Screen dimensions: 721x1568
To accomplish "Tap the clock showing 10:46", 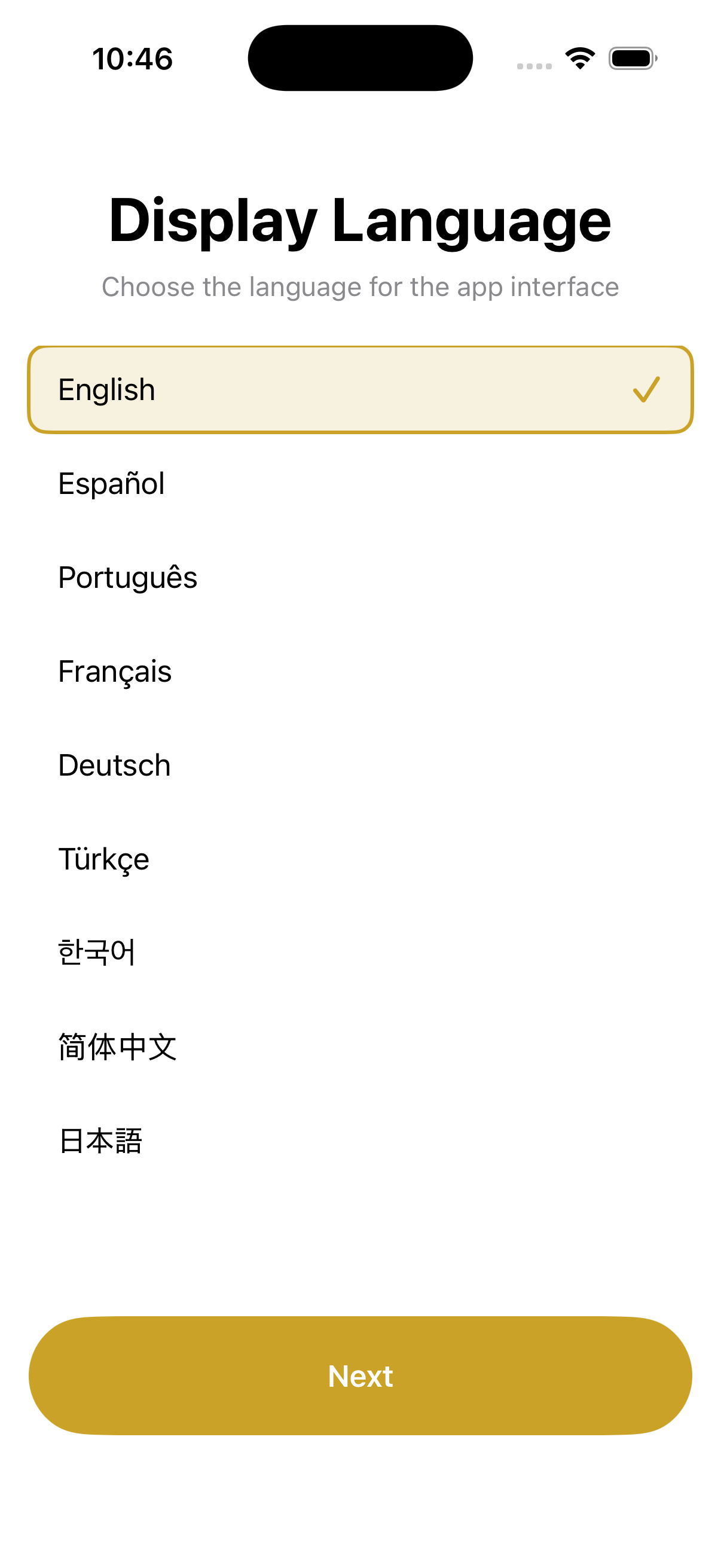I will click(133, 58).
